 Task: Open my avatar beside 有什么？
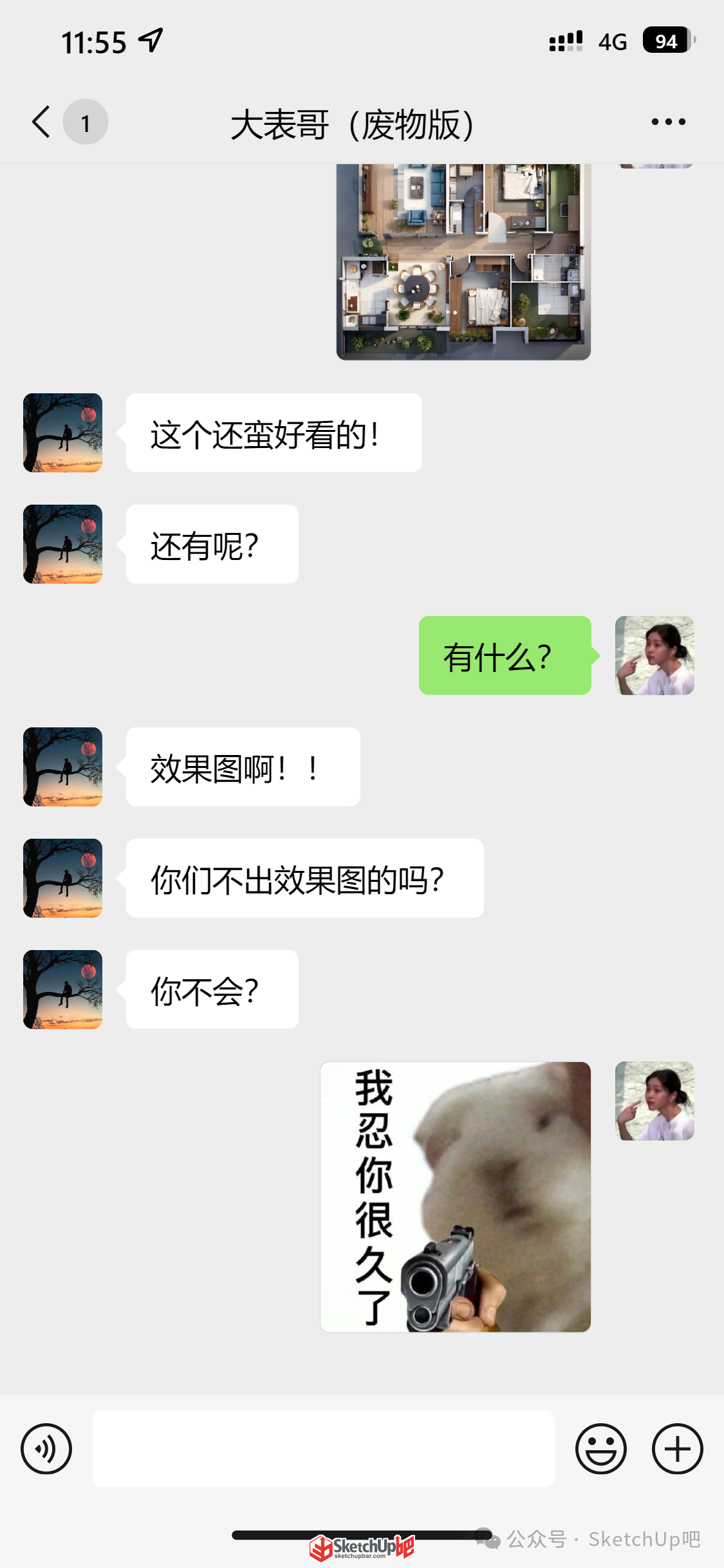click(x=654, y=655)
